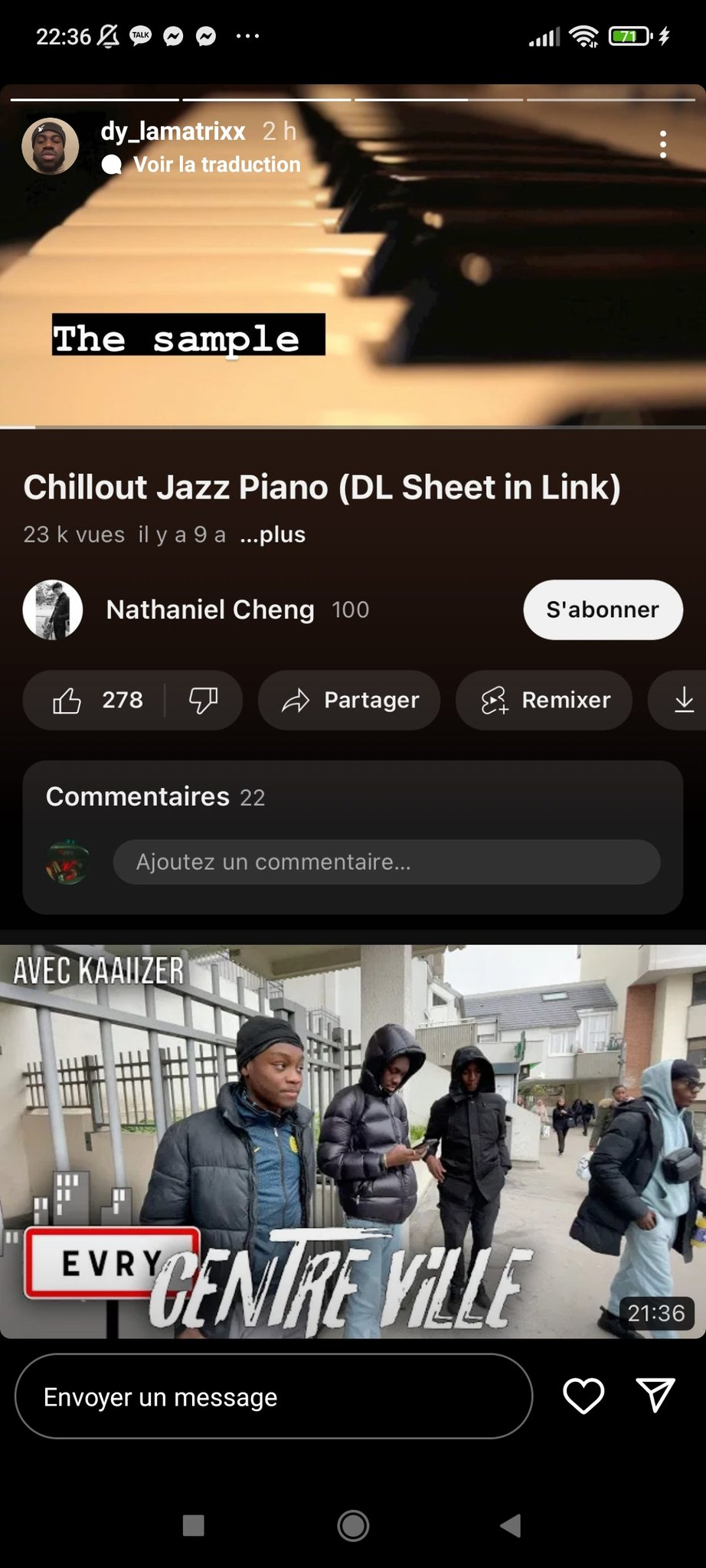Return to the home screen
This screenshot has width=706, height=1568.
[353, 1525]
